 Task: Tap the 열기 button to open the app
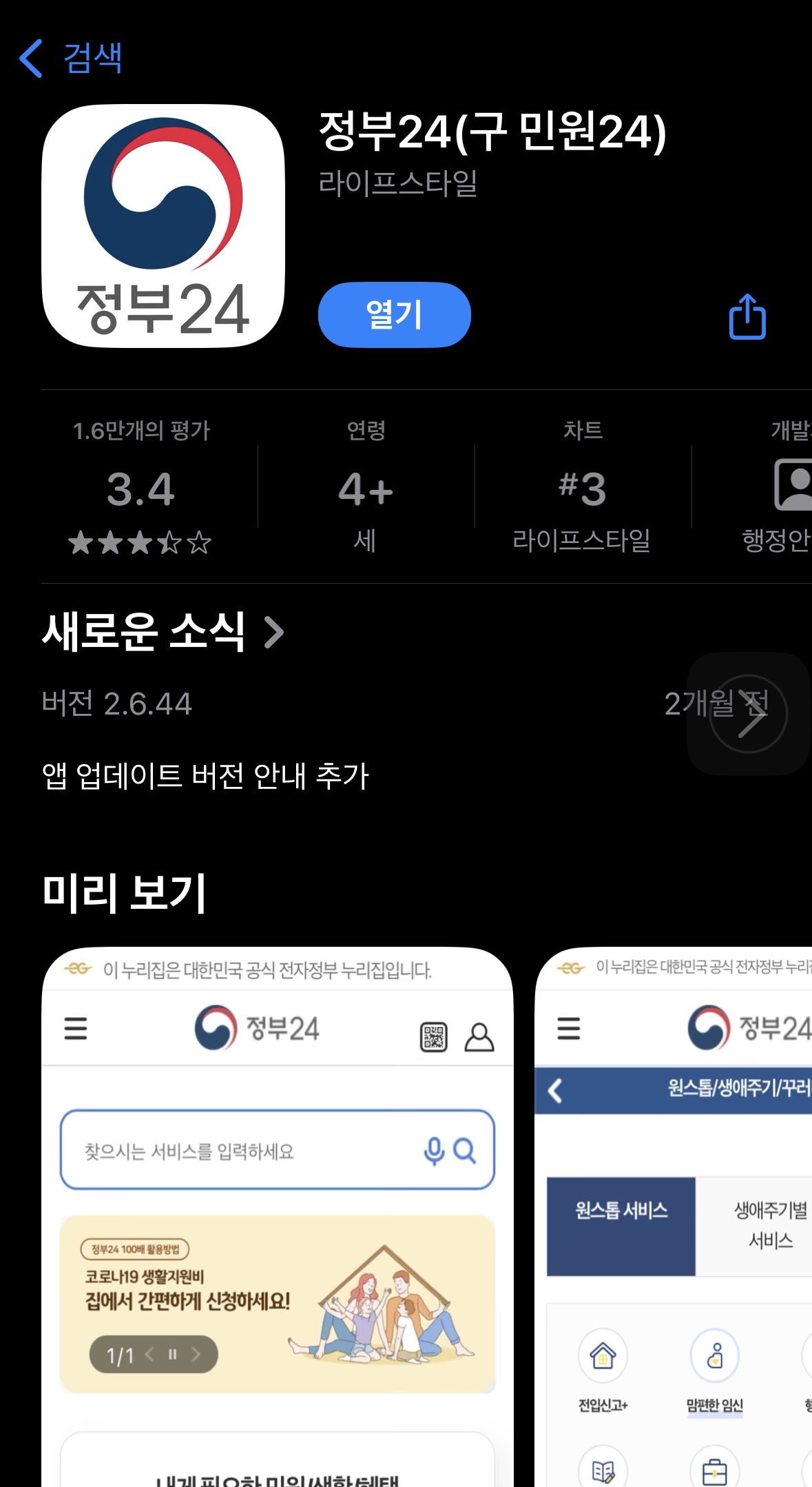pyautogui.click(x=393, y=314)
